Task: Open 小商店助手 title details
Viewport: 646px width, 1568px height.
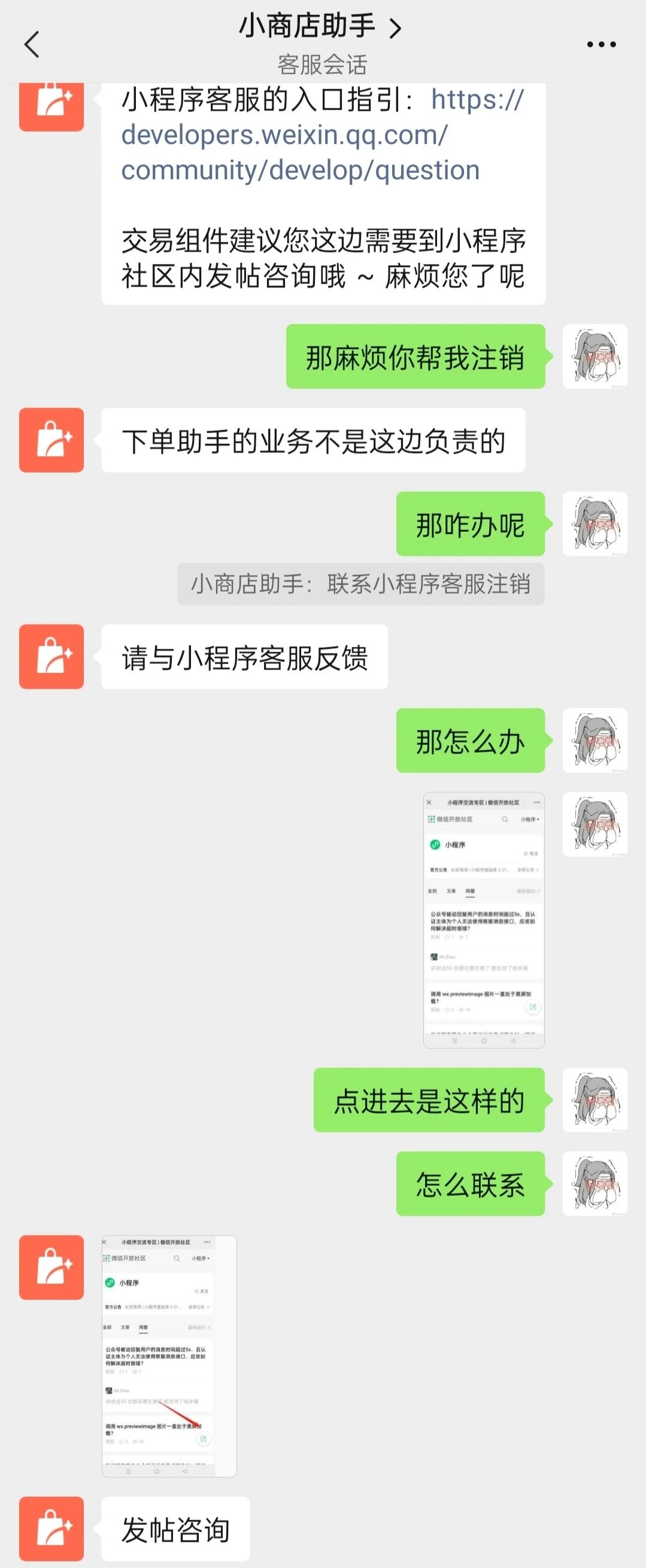Action: [x=320, y=28]
